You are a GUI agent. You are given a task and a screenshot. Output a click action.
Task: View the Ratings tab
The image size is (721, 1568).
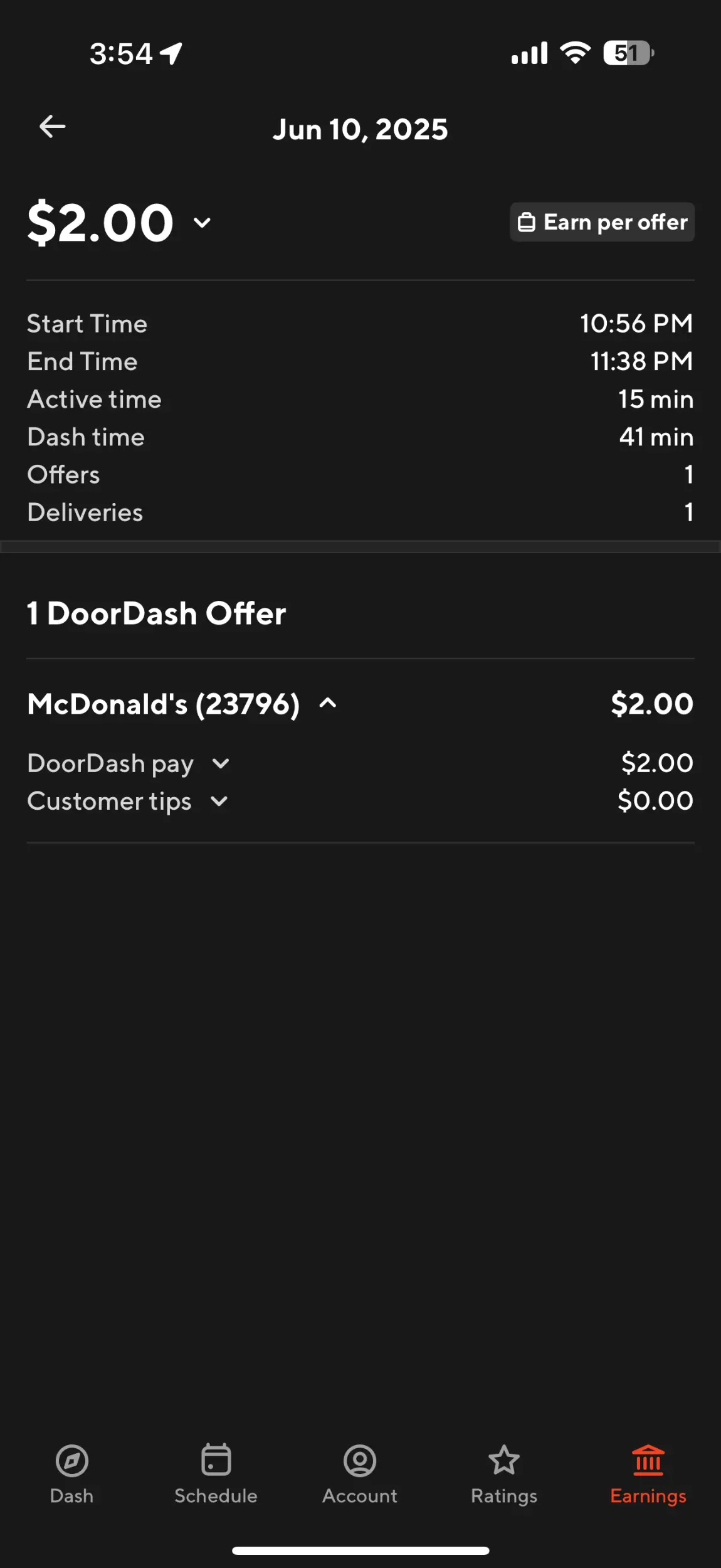(x=504, y=1474)
